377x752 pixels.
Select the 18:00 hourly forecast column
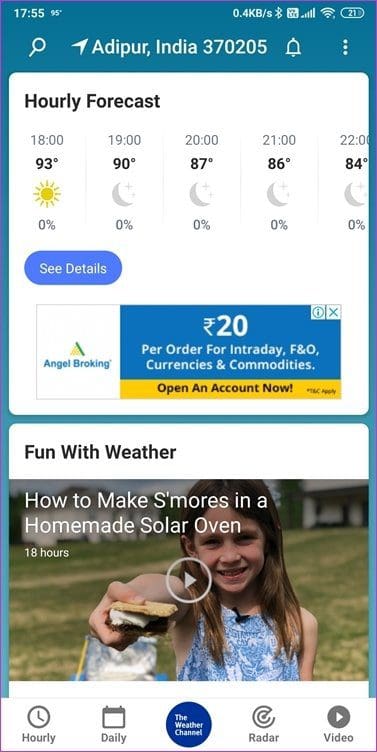pyautogui.click(x=47, y=182)
